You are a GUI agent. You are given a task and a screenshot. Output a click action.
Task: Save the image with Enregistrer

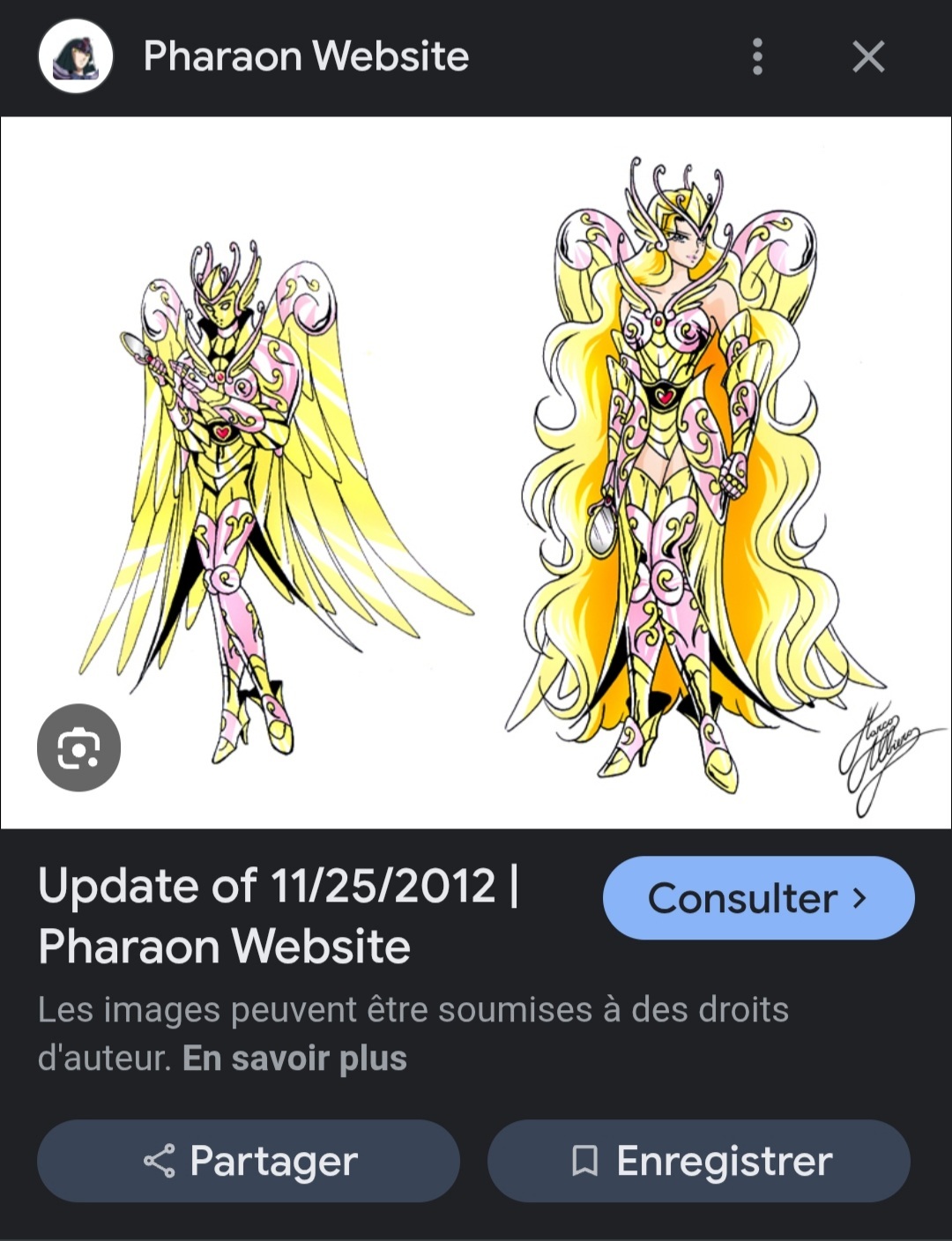pos(699,1161)
